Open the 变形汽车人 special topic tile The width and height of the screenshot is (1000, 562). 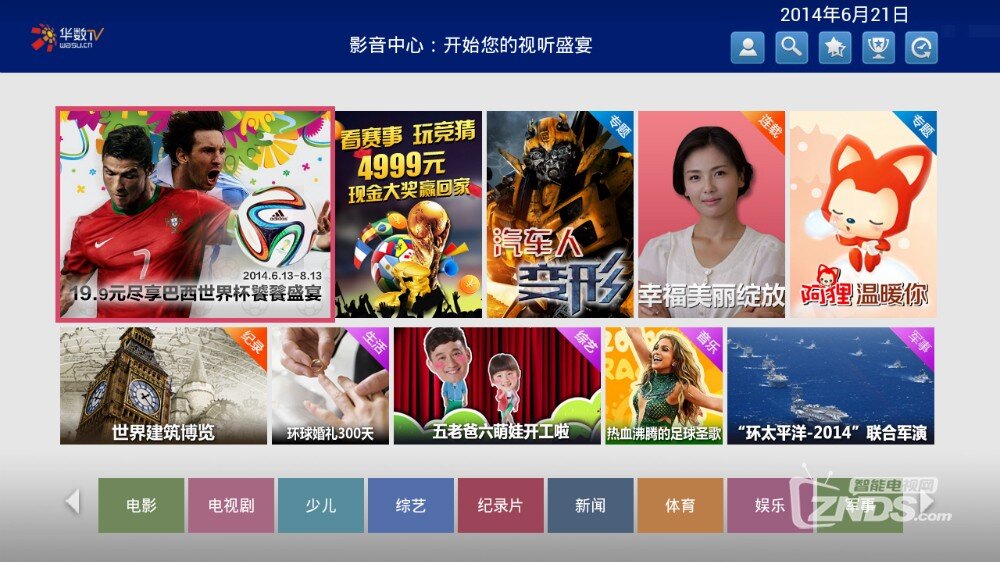(560, 214)
